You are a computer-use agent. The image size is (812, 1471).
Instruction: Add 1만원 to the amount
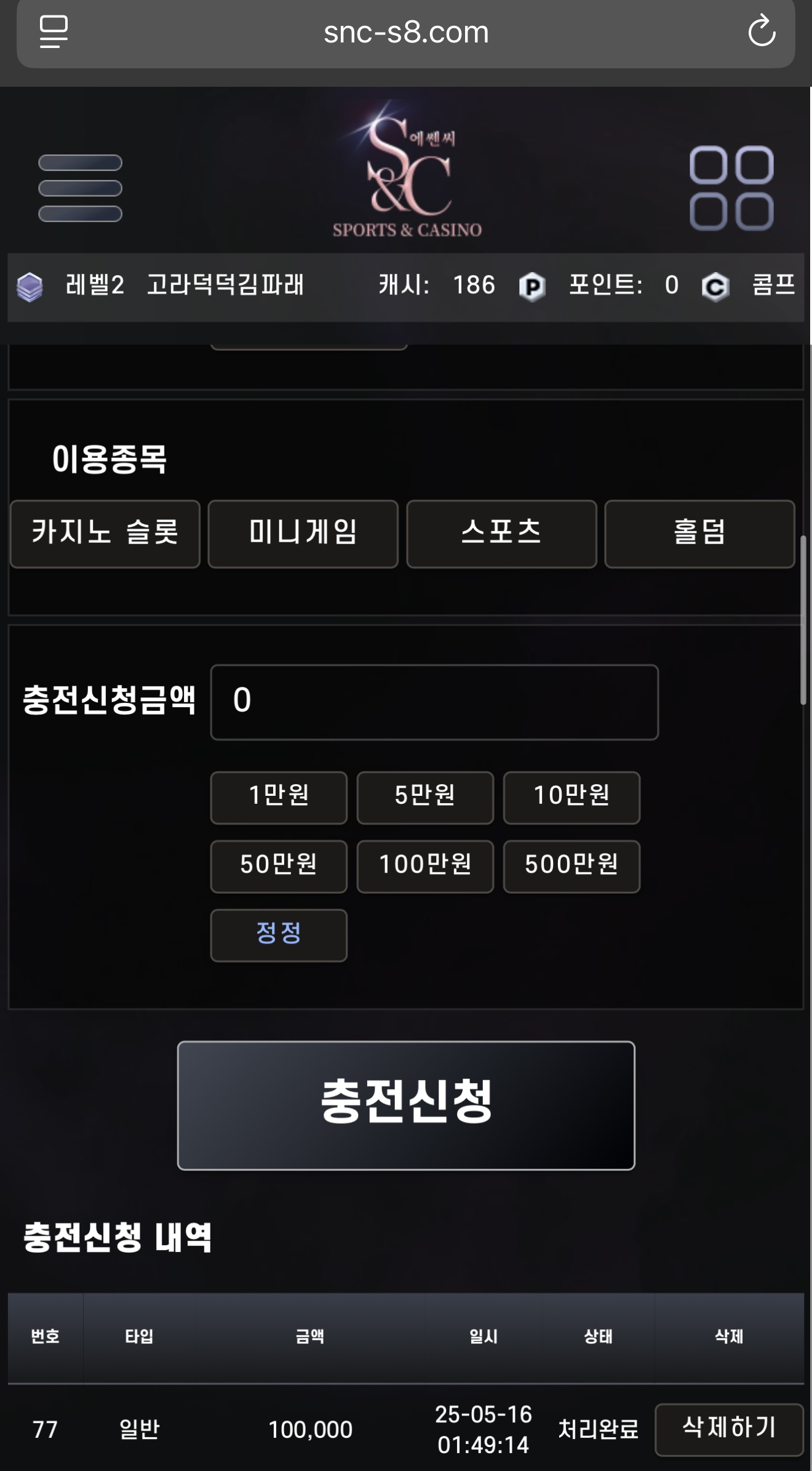pos(279,797)
